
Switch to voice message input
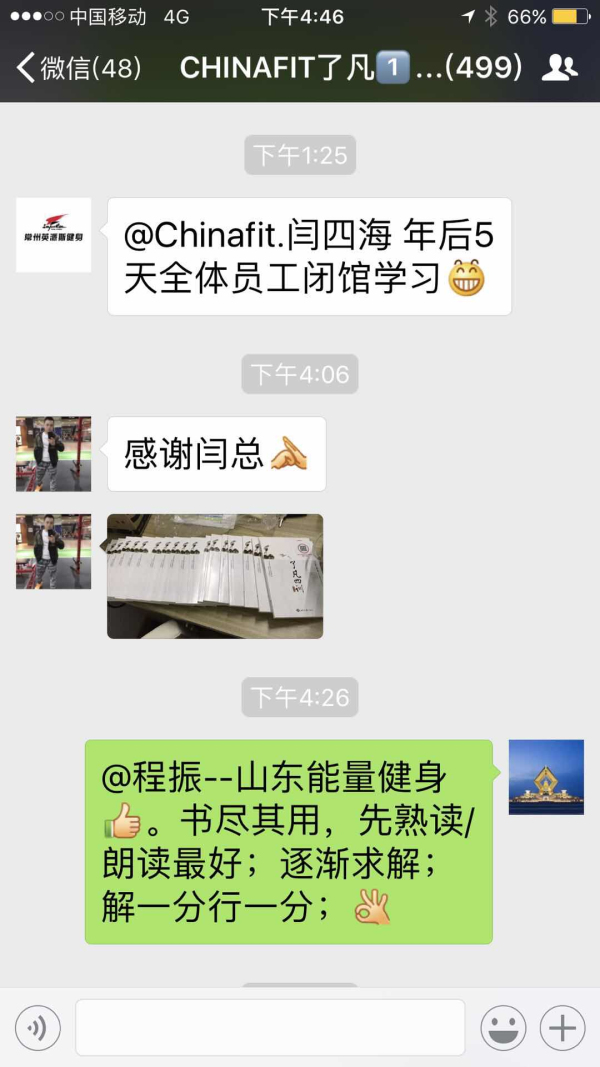pyautogui.click(x=38, y=1027)
